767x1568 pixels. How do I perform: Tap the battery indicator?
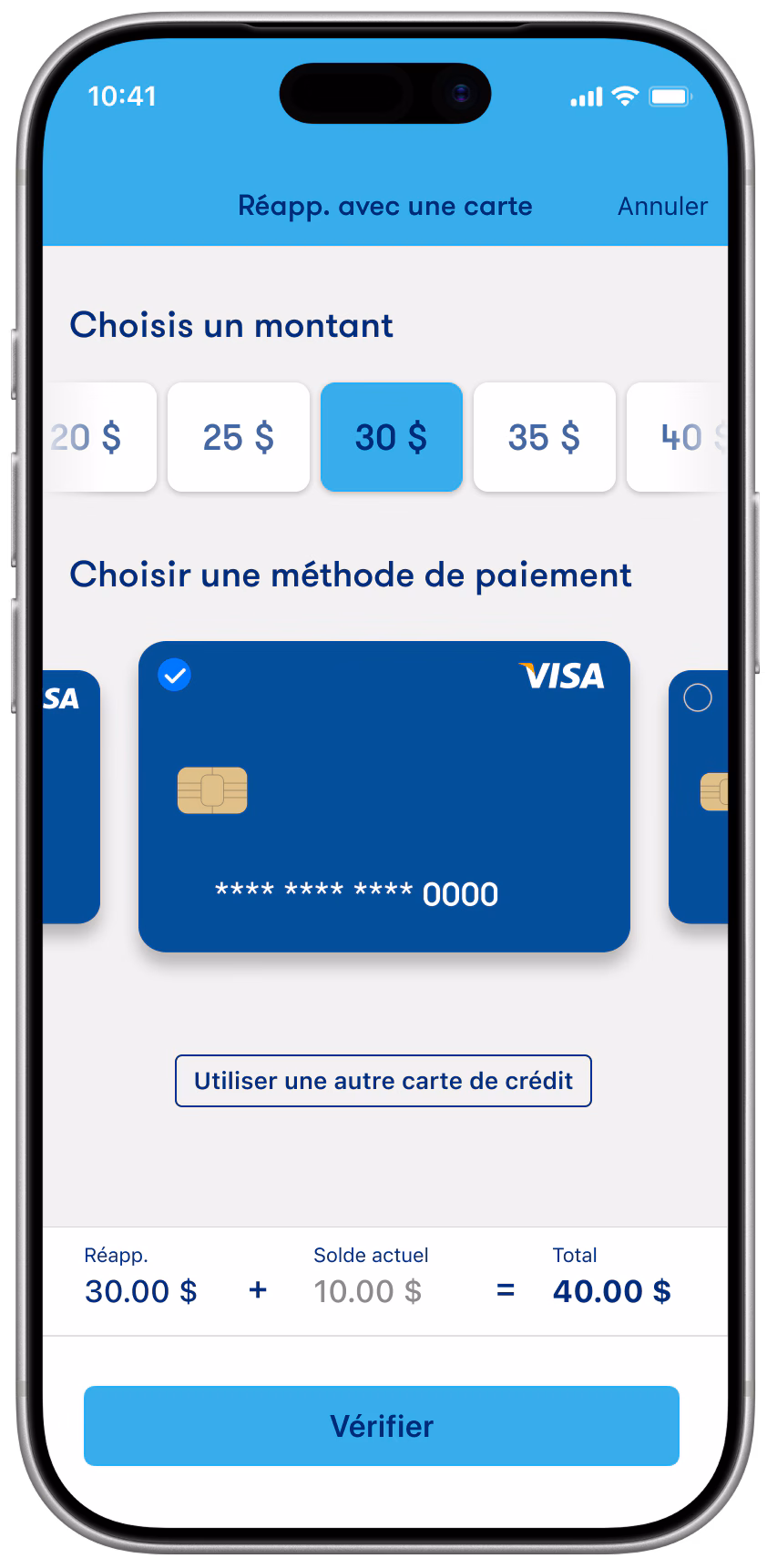point(671,95)
